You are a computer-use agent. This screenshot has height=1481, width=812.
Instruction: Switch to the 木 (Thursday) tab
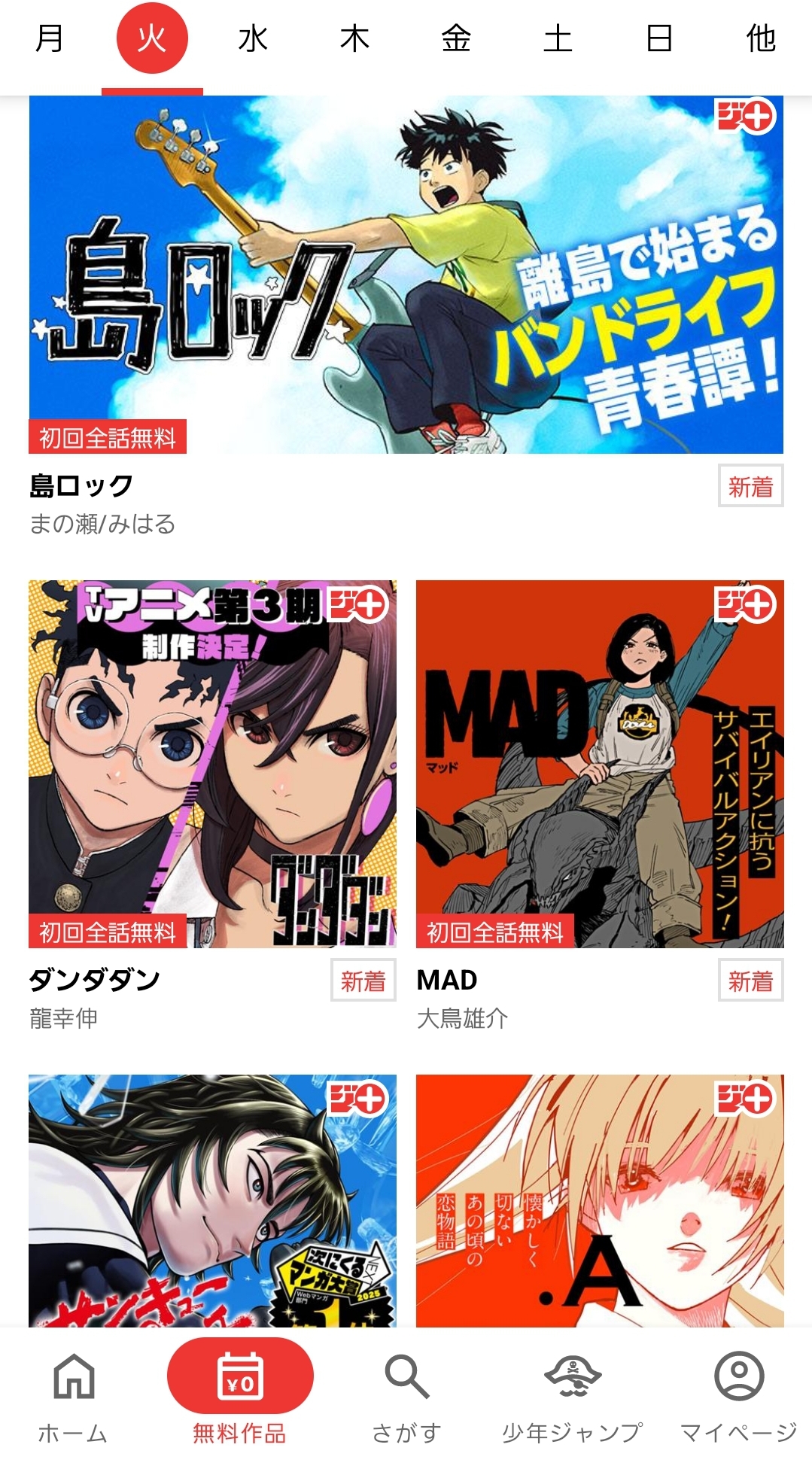354,39
